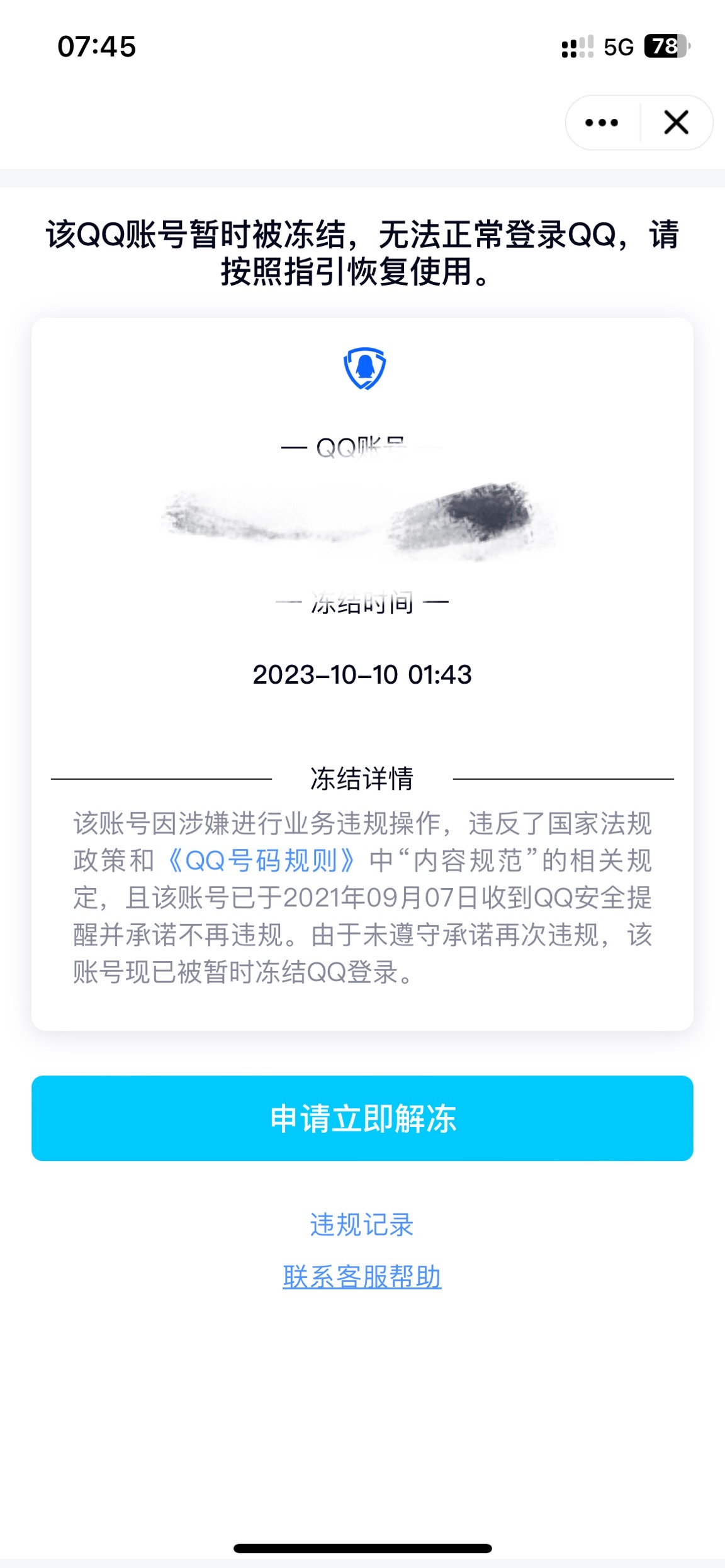The height and width of the screenshot is (1568, 725).
Task: Tap the 申请立即解冻 button
Action: (x=362, y=1118)
